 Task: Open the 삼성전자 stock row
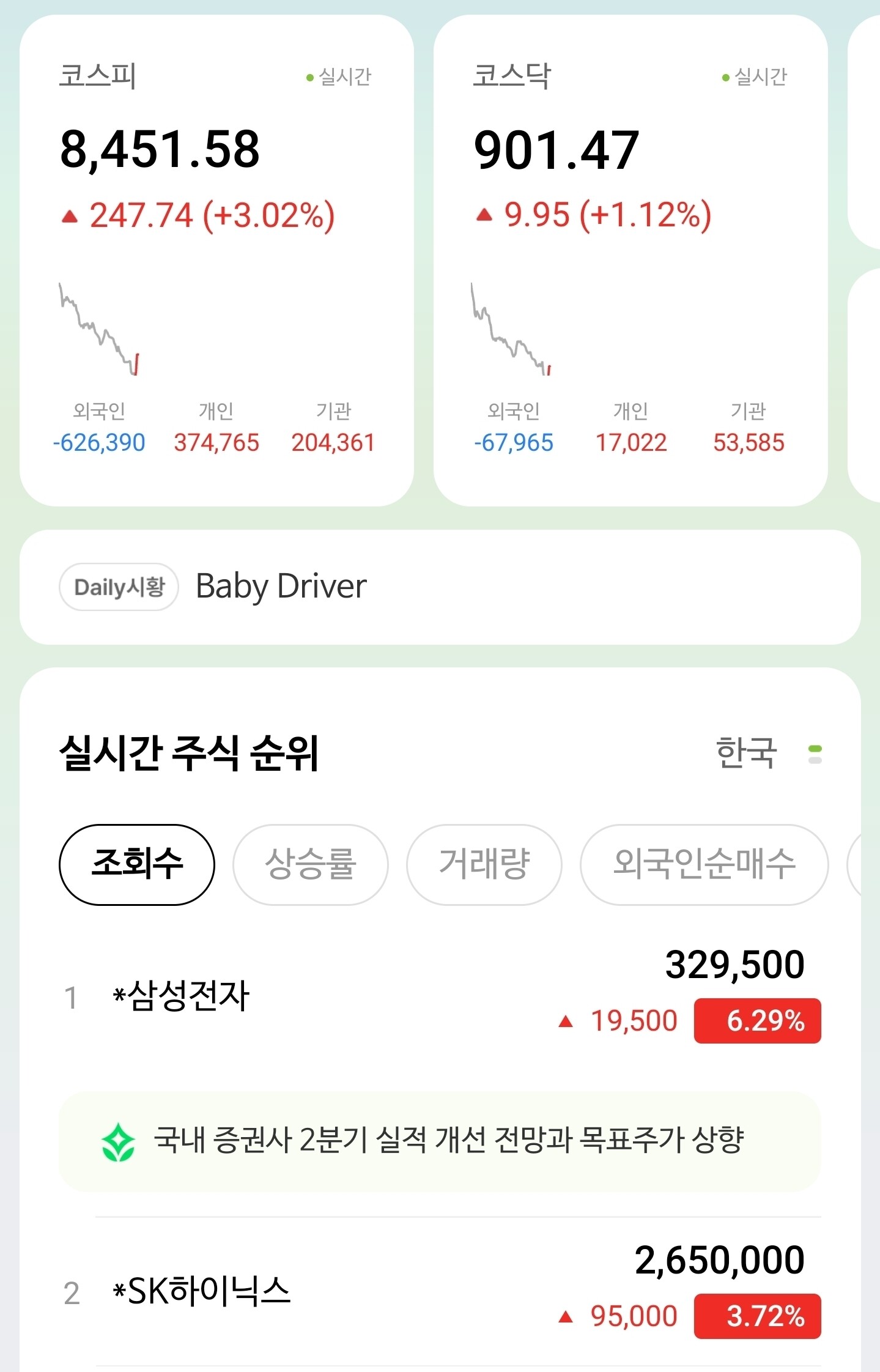pos(440,996)
